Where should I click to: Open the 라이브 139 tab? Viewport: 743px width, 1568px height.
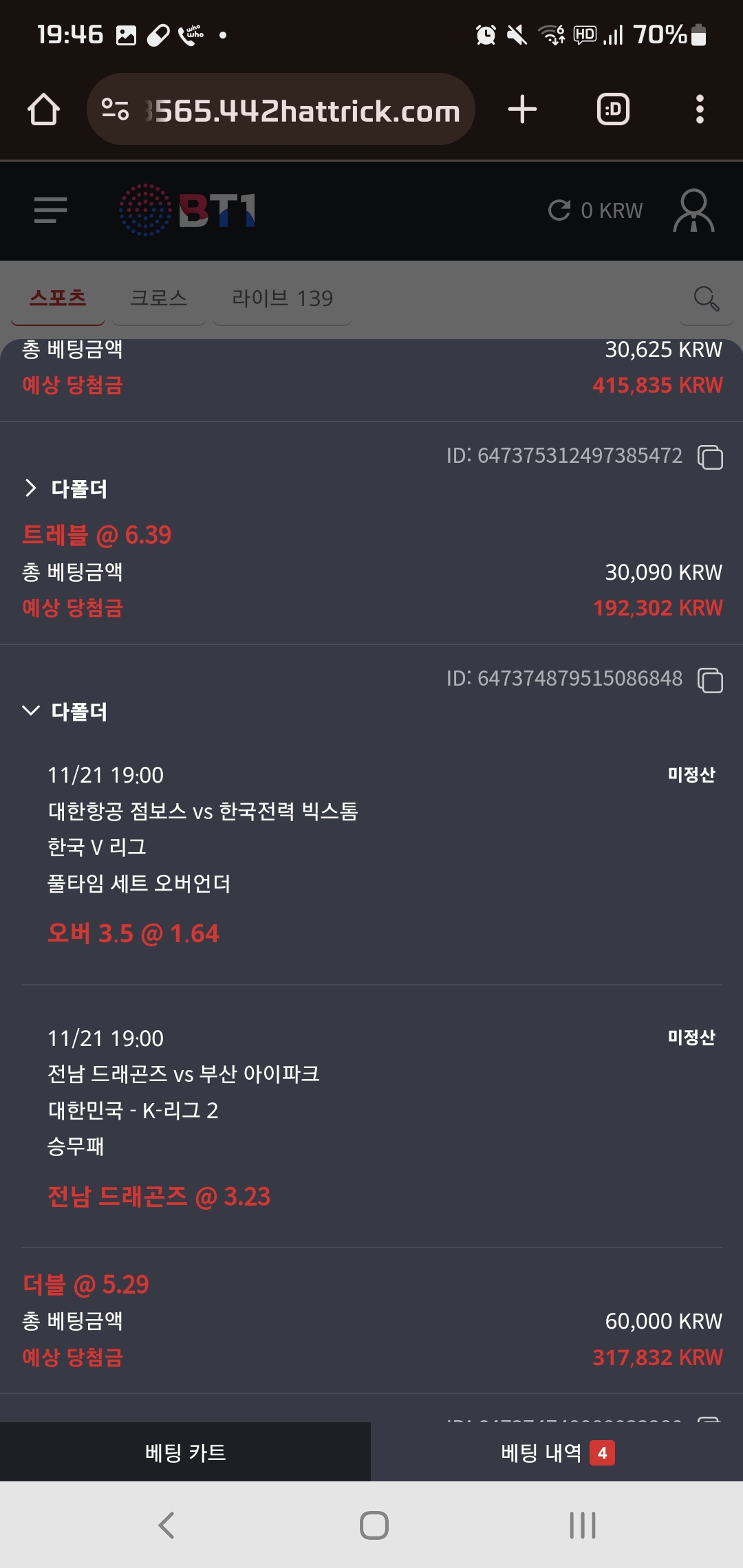282,298
